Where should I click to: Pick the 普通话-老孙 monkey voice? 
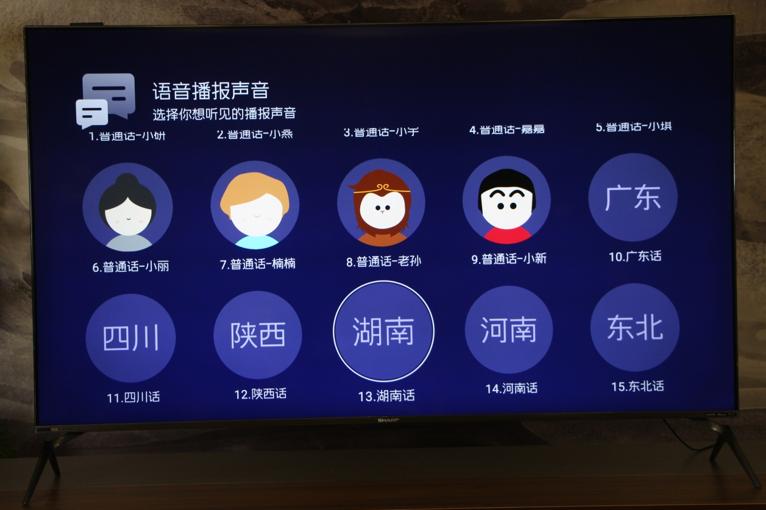(x=382, y=203)
